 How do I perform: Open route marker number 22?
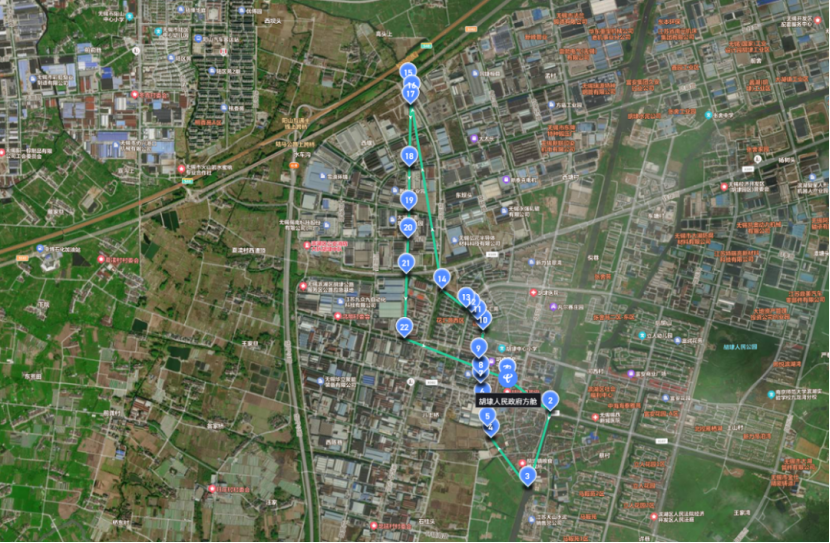pos(404,326)
